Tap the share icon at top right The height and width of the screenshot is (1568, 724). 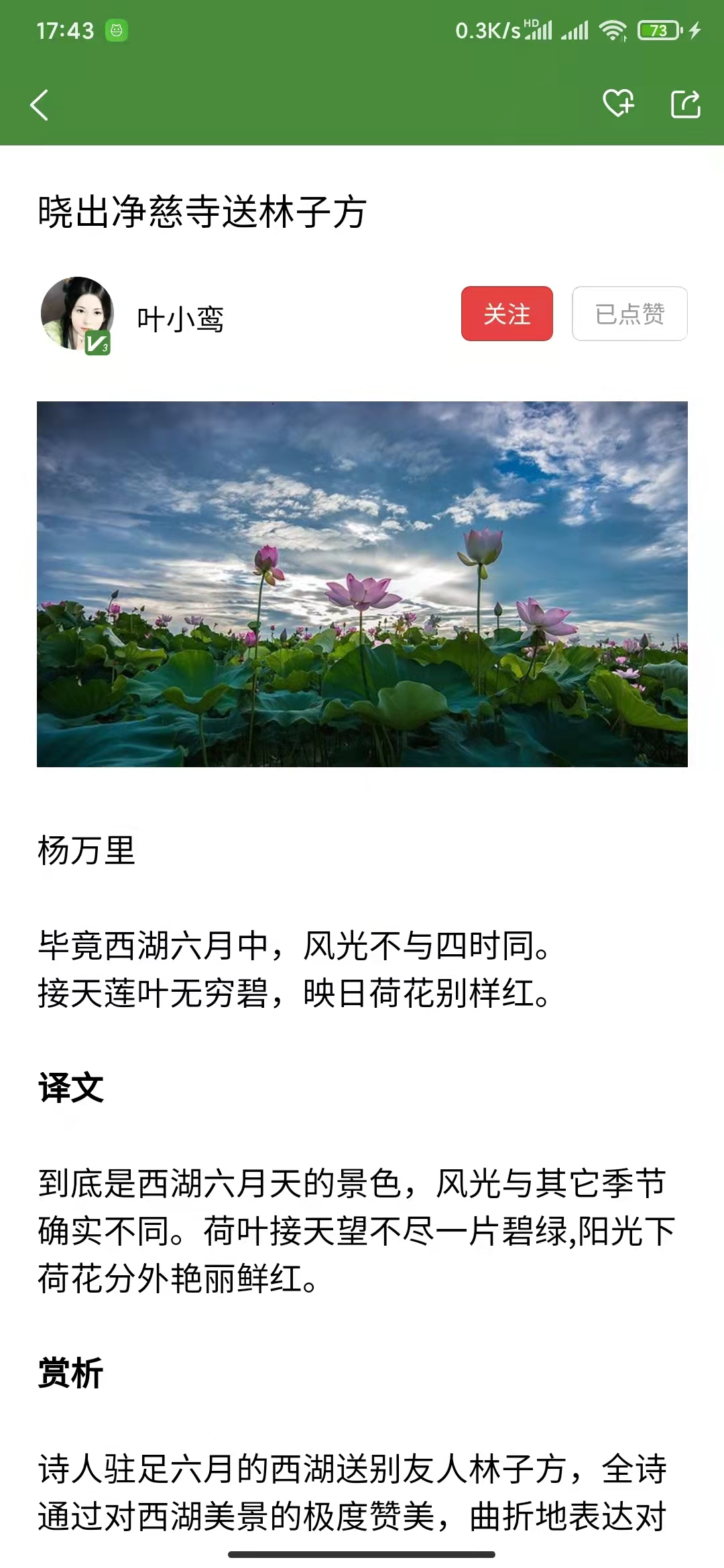click(x=685, y=105)
